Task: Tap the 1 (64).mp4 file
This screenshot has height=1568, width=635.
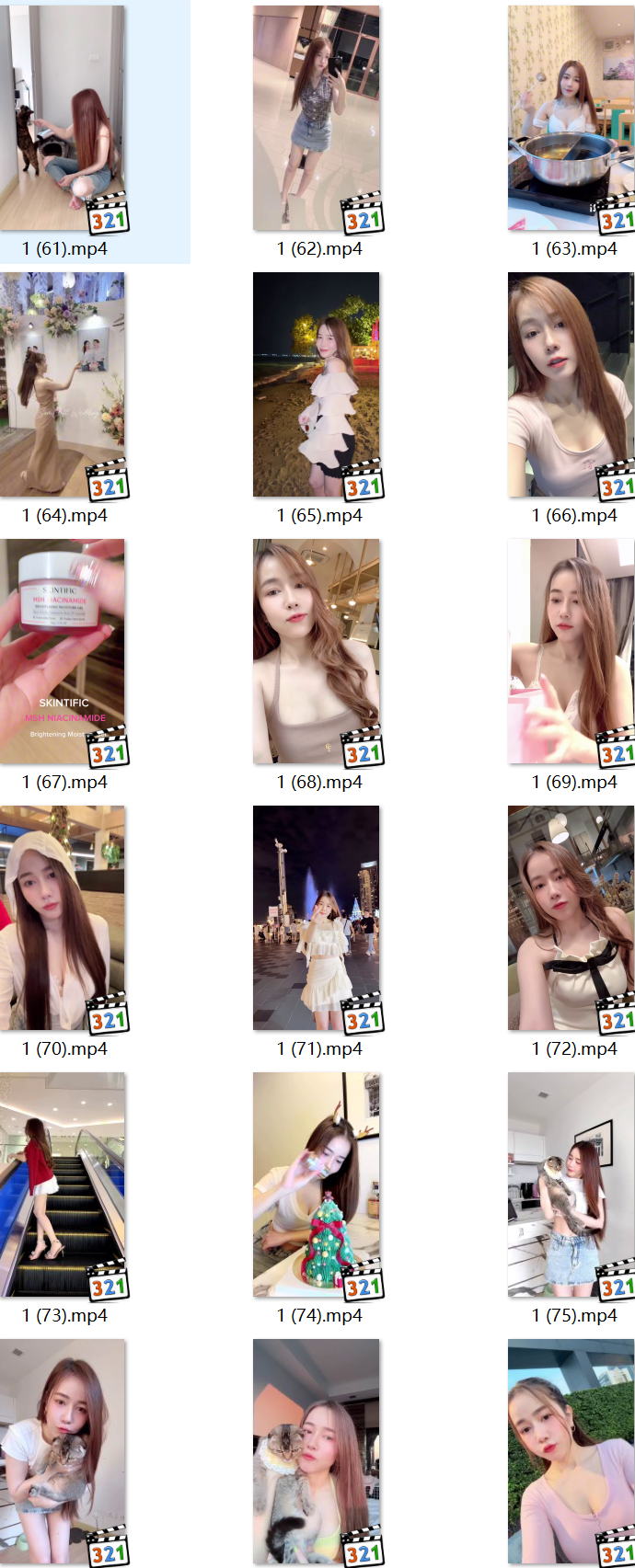Action: pyautogui.click(x=63, y=384)
